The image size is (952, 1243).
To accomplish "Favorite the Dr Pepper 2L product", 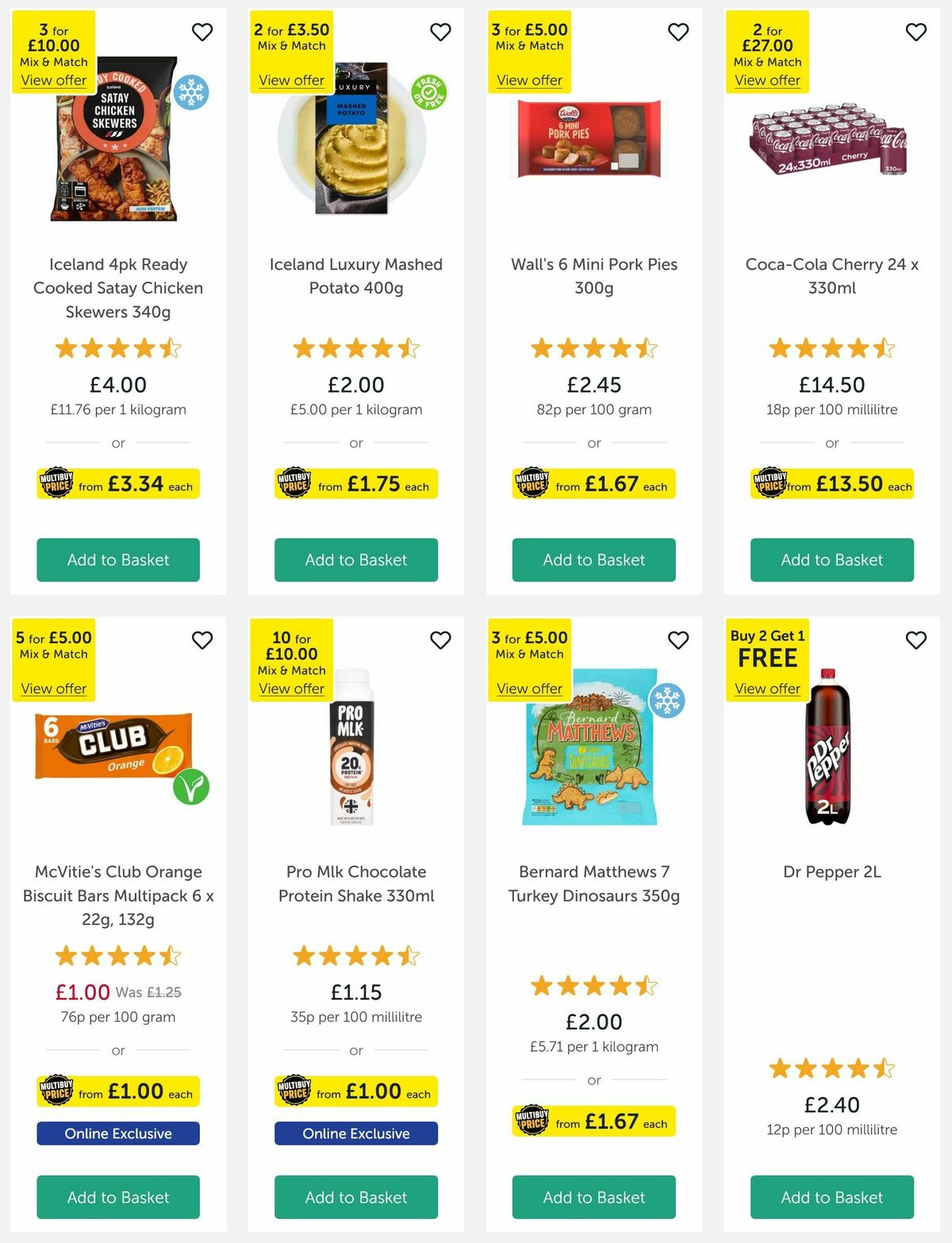I will (916, 639).
